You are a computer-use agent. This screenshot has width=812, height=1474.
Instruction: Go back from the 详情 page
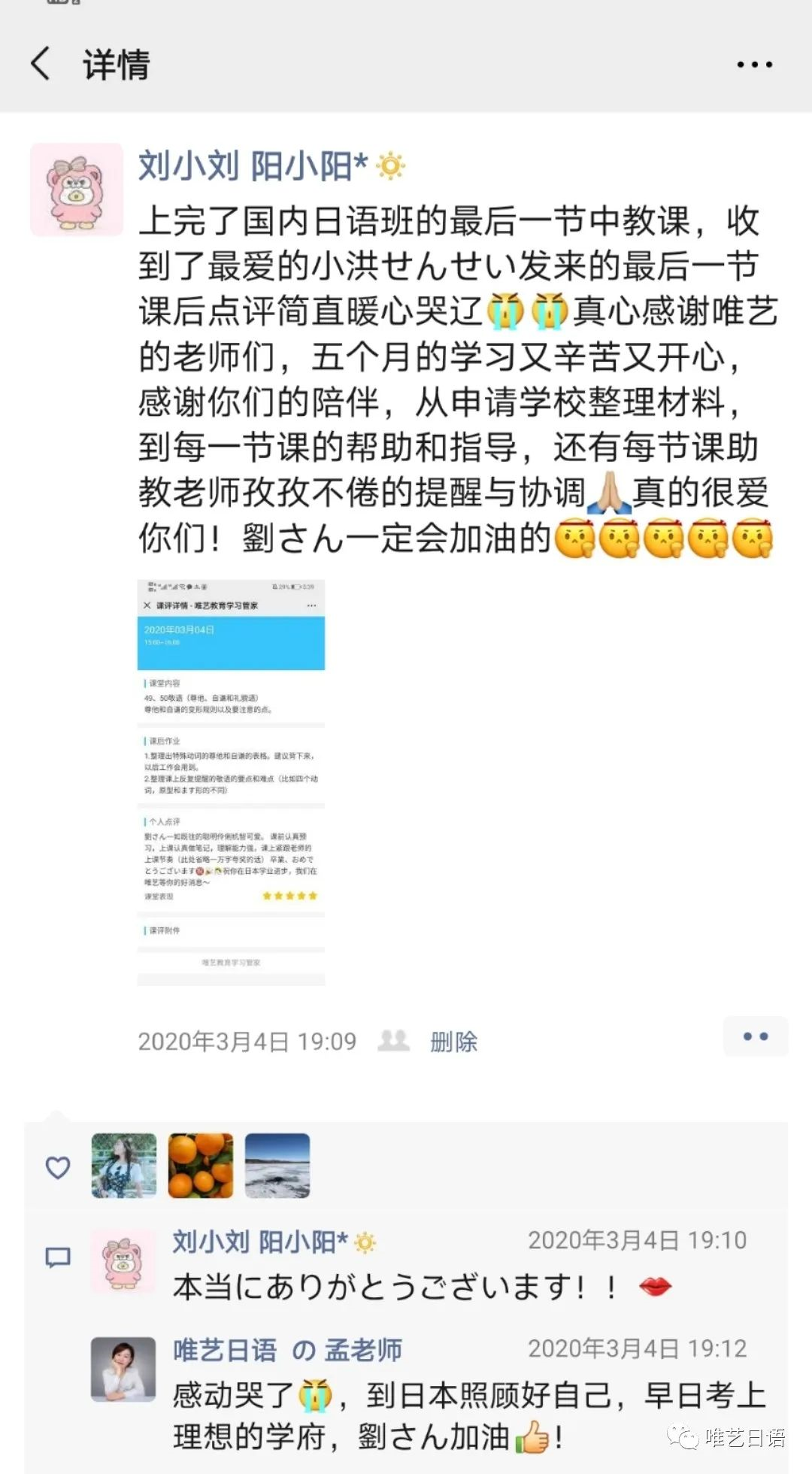41,63
